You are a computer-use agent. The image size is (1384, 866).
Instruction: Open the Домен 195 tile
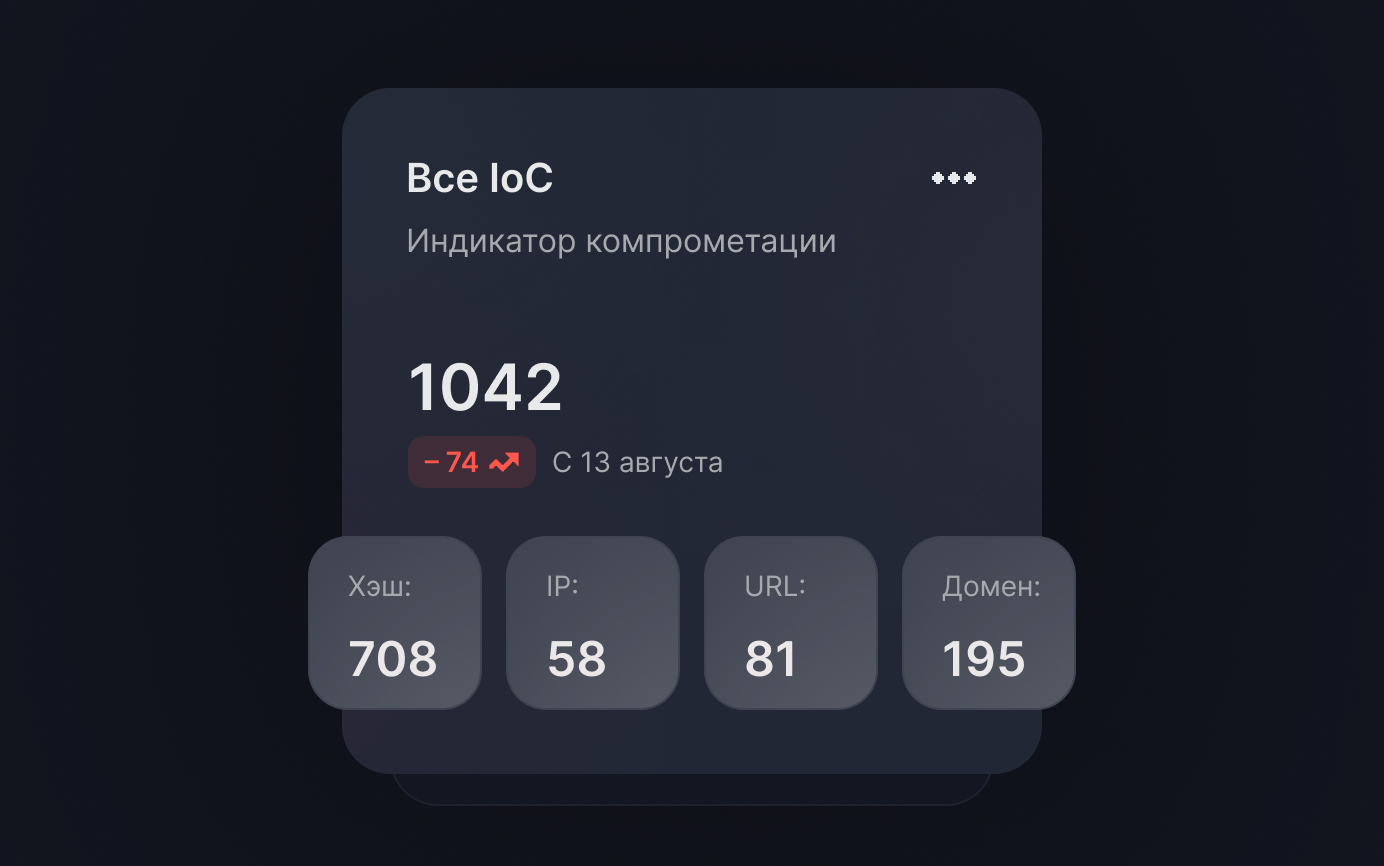pos(988,623)
